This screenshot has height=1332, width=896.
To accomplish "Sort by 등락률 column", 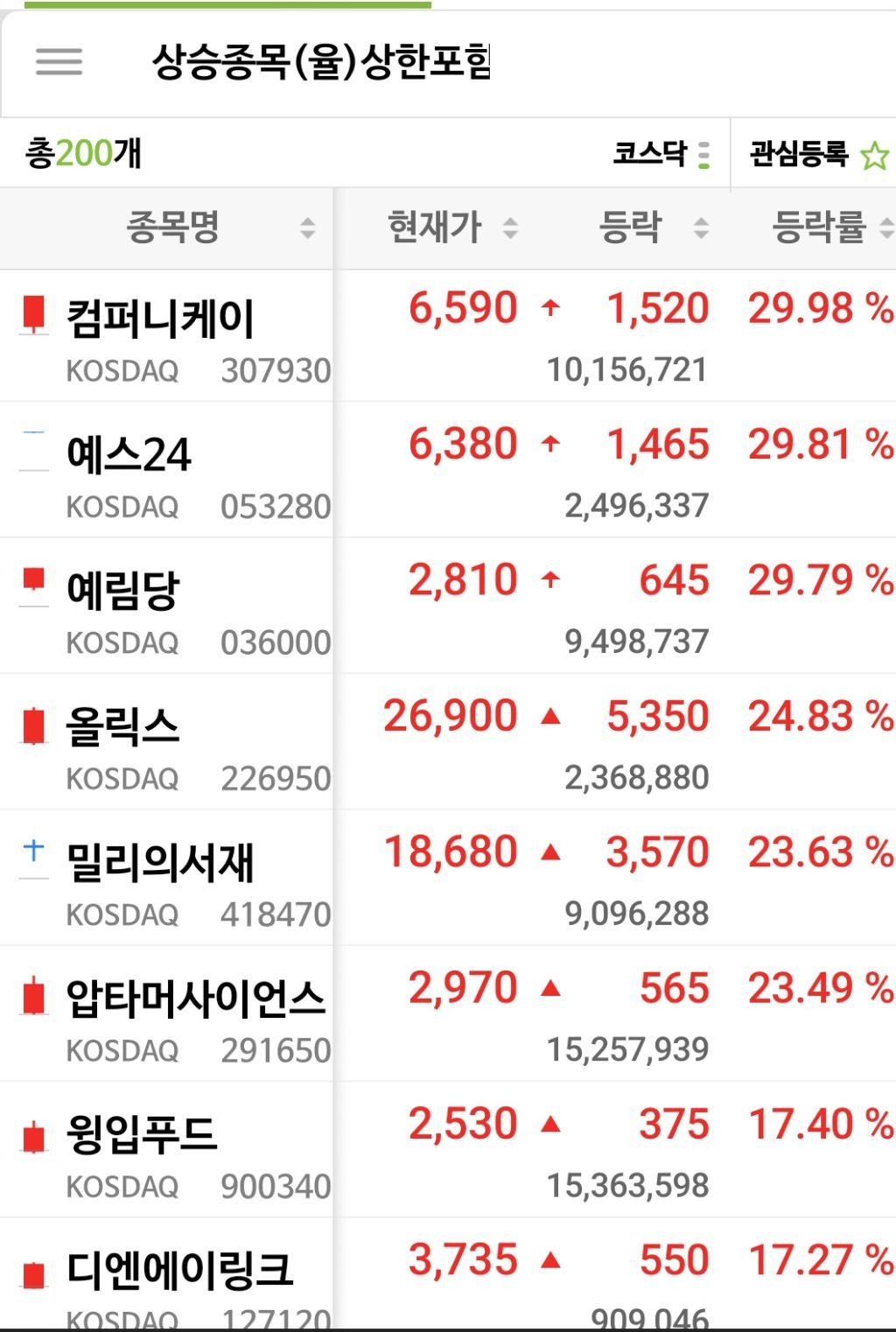I will (x=831, y=228).
